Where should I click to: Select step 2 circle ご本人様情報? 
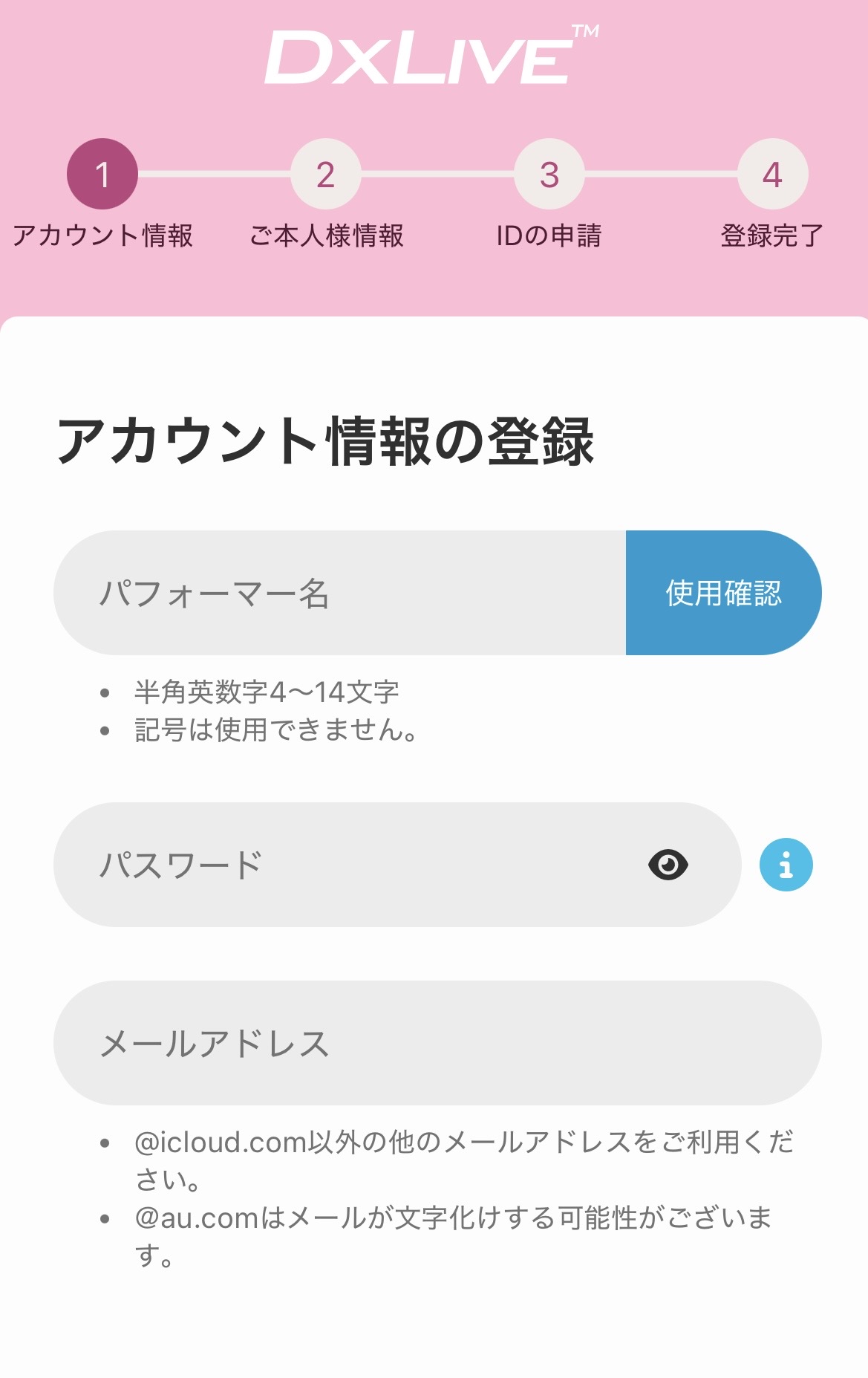point(325,174)
